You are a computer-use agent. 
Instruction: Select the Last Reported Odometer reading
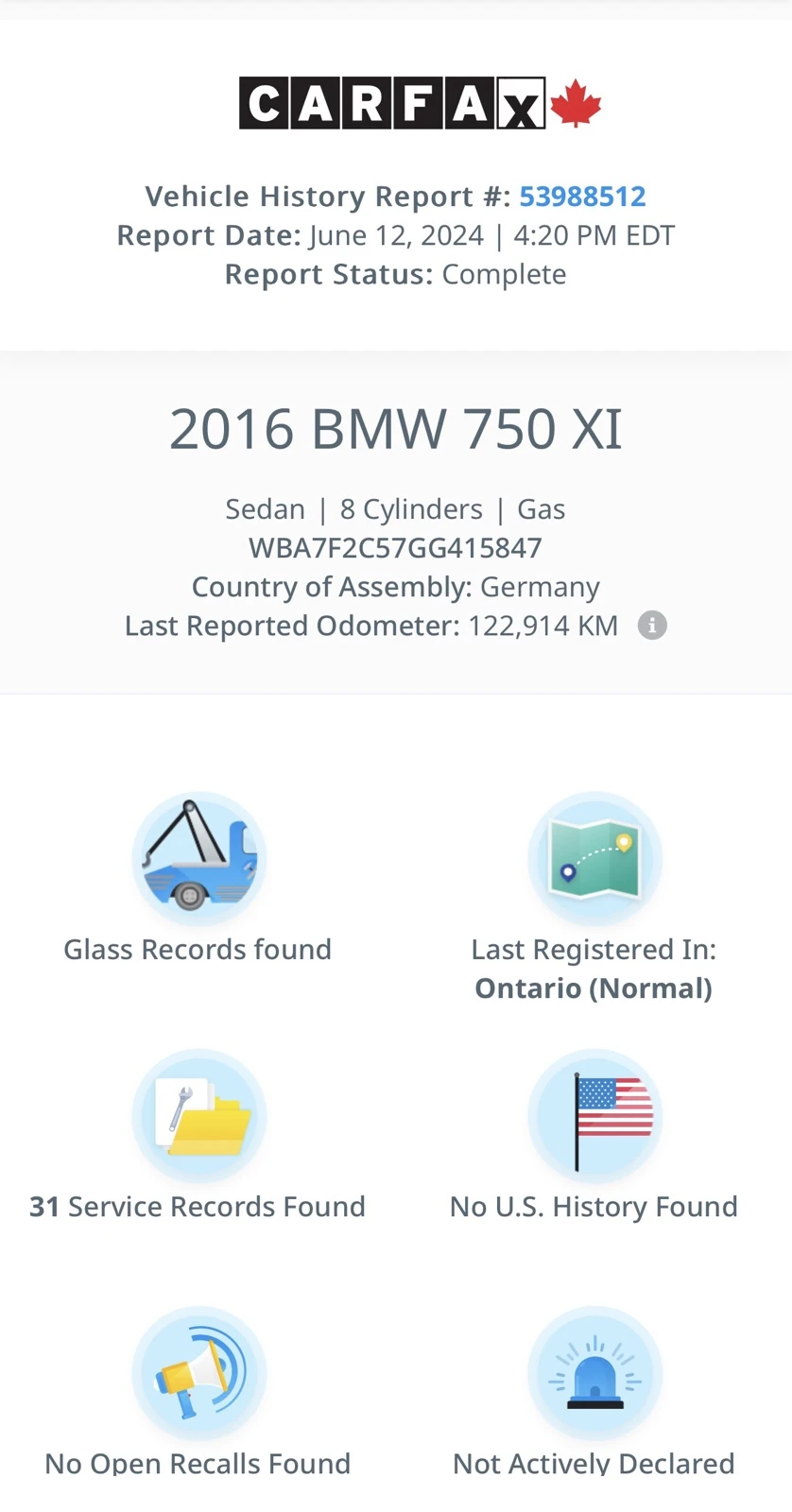(370, 625)
